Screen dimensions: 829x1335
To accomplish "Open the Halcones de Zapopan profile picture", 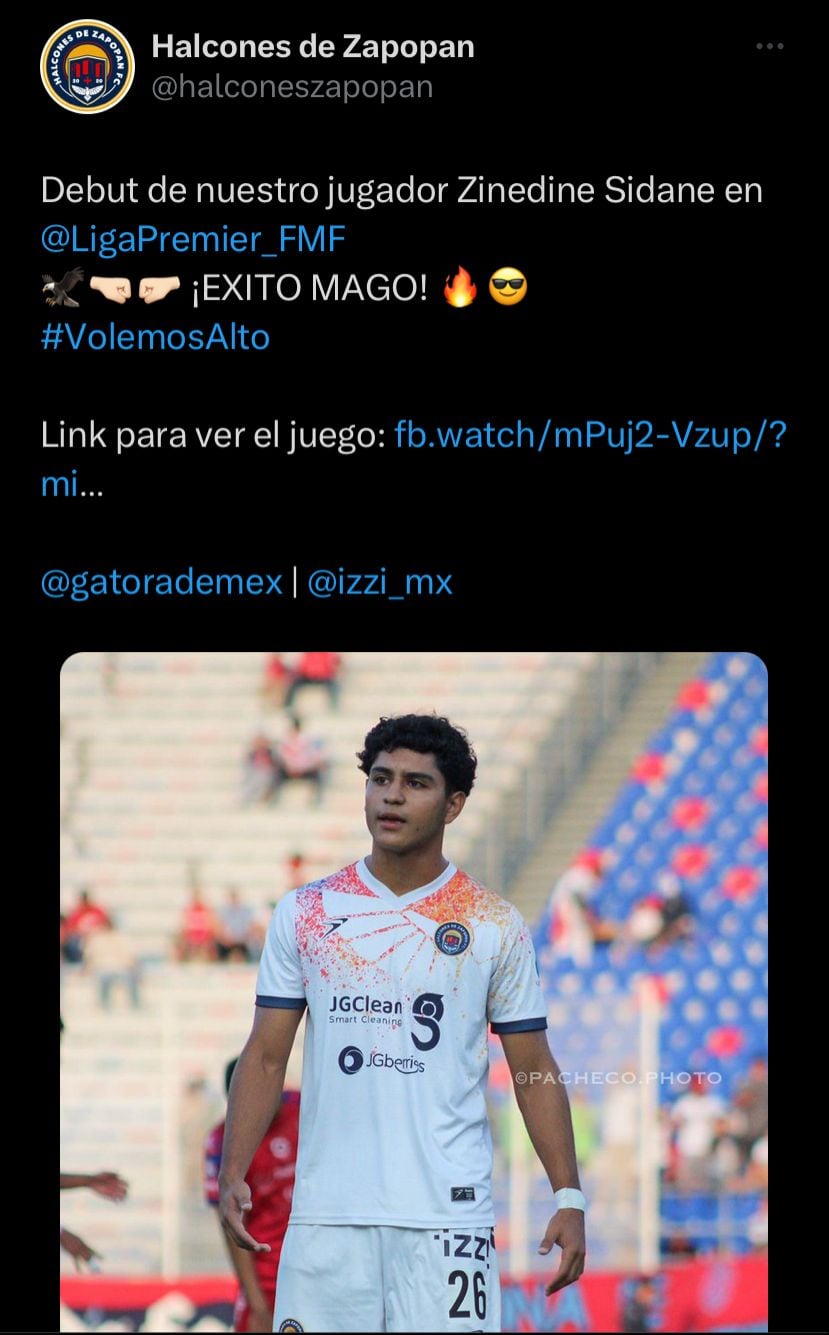I will click(x=87, y=66).
